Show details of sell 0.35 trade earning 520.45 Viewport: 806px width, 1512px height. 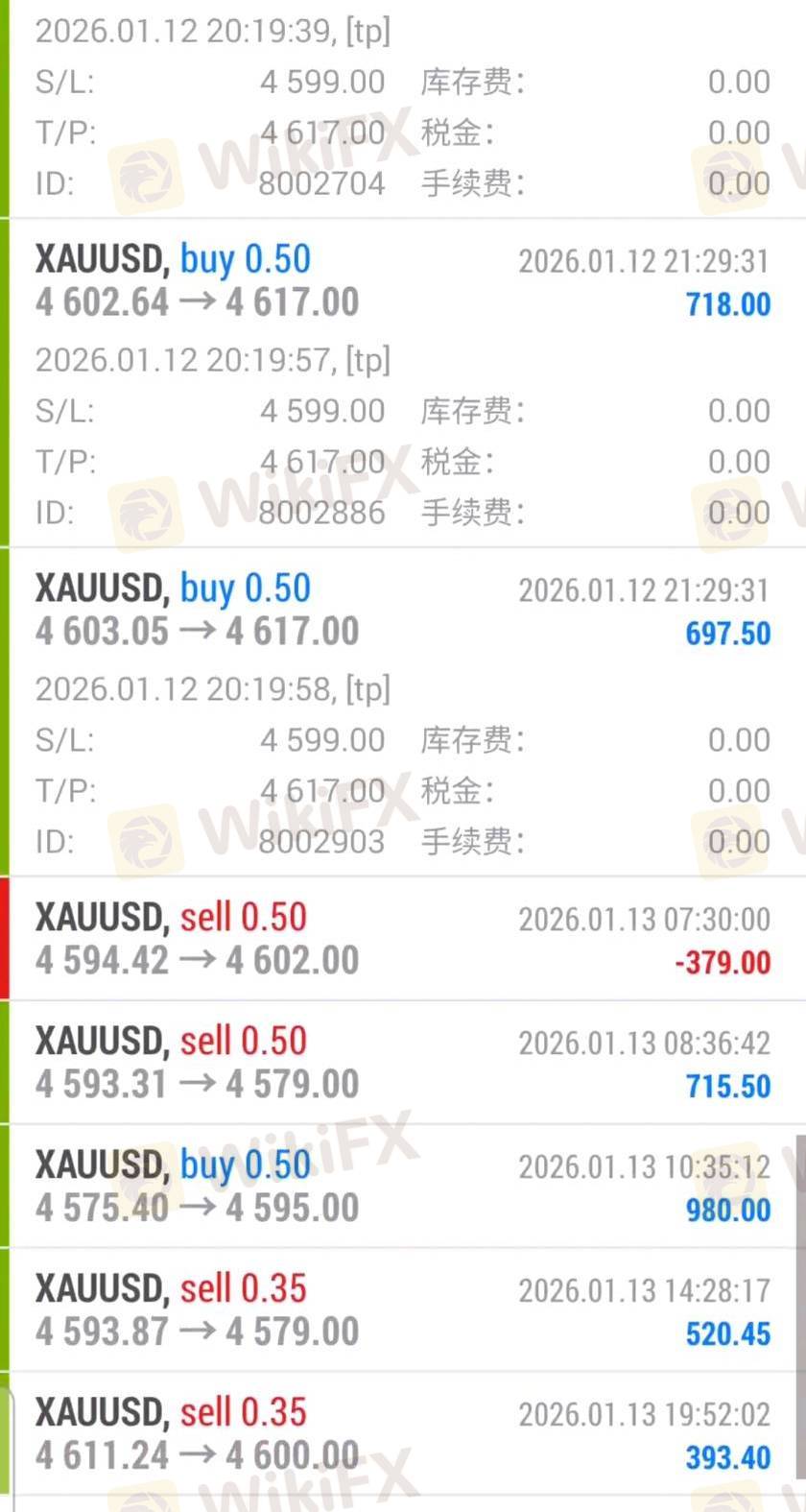pyautogui.click(x=403, y=1310)
